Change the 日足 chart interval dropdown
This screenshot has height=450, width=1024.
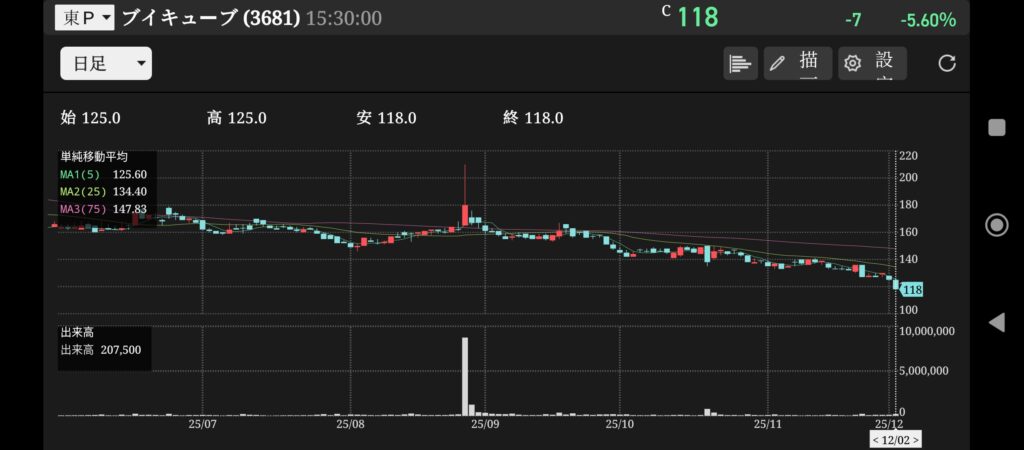(106, 64)
